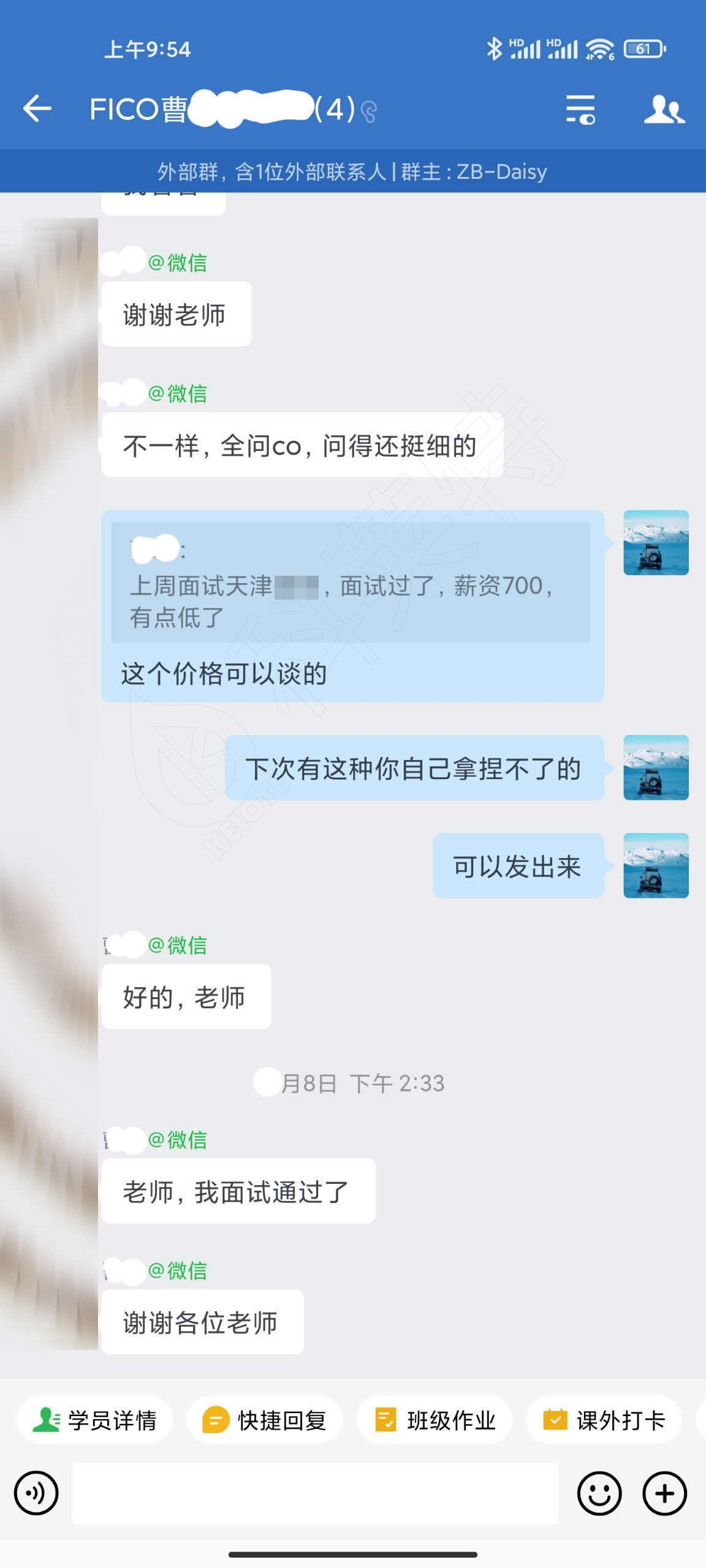This screenshot has height=1568, width=706.
Task: Focus the message text field
Action: click(315, 1493)
